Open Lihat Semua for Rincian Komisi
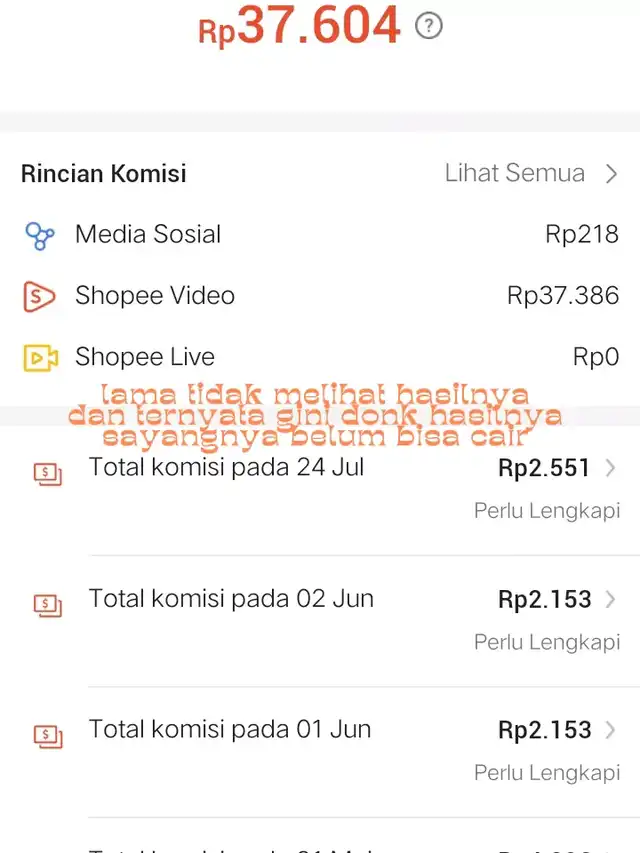The image size is (640, 853). click(x=531, y=173)
